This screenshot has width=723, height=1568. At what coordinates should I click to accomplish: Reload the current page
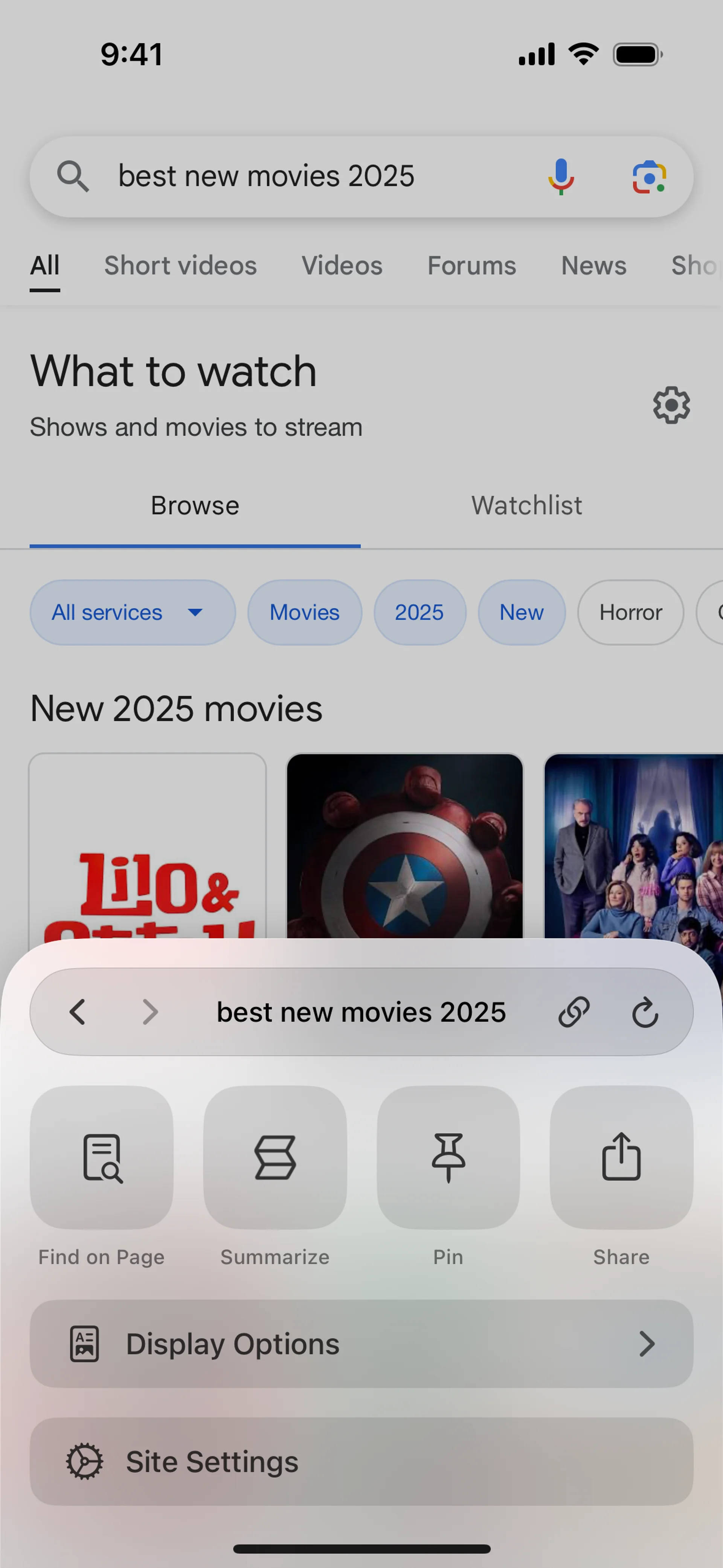pyautogui.click(x=645, y=1012)
